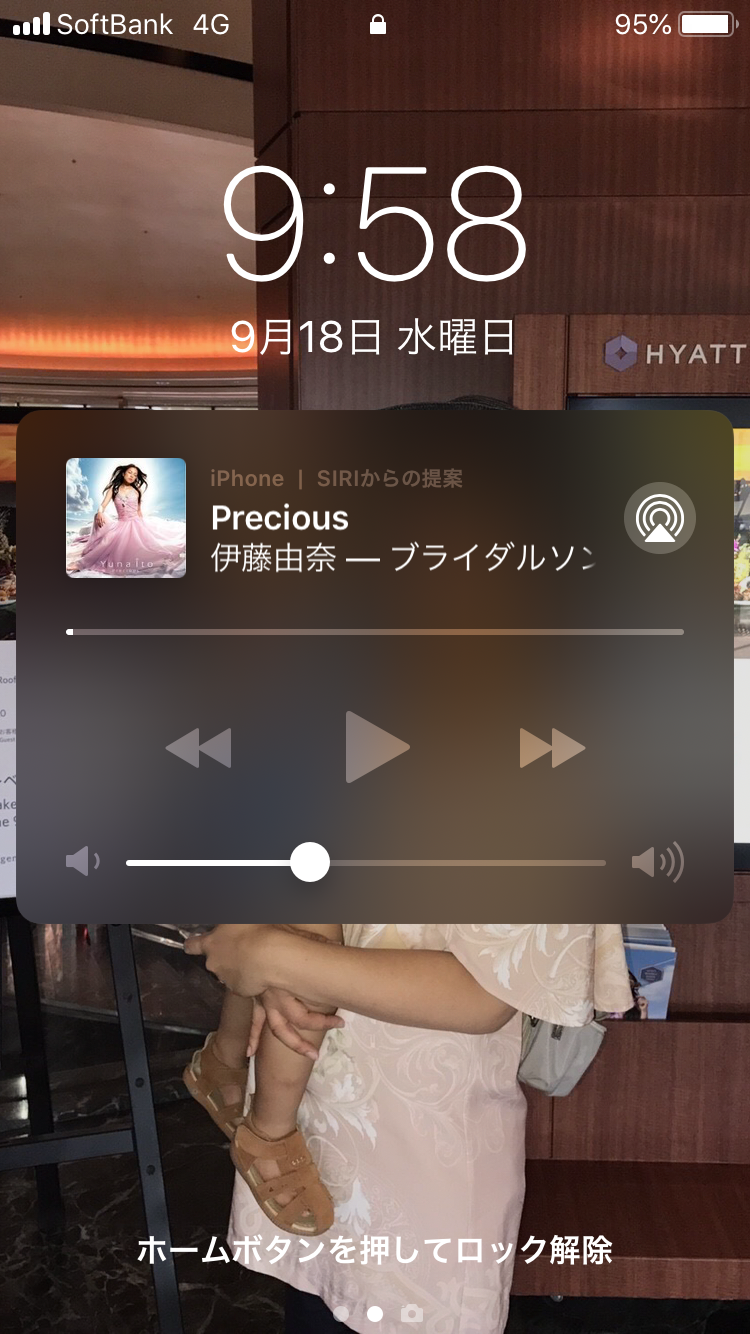Play the song Precious
Screen dimensions: 750x1334
[x=375, y=746]
